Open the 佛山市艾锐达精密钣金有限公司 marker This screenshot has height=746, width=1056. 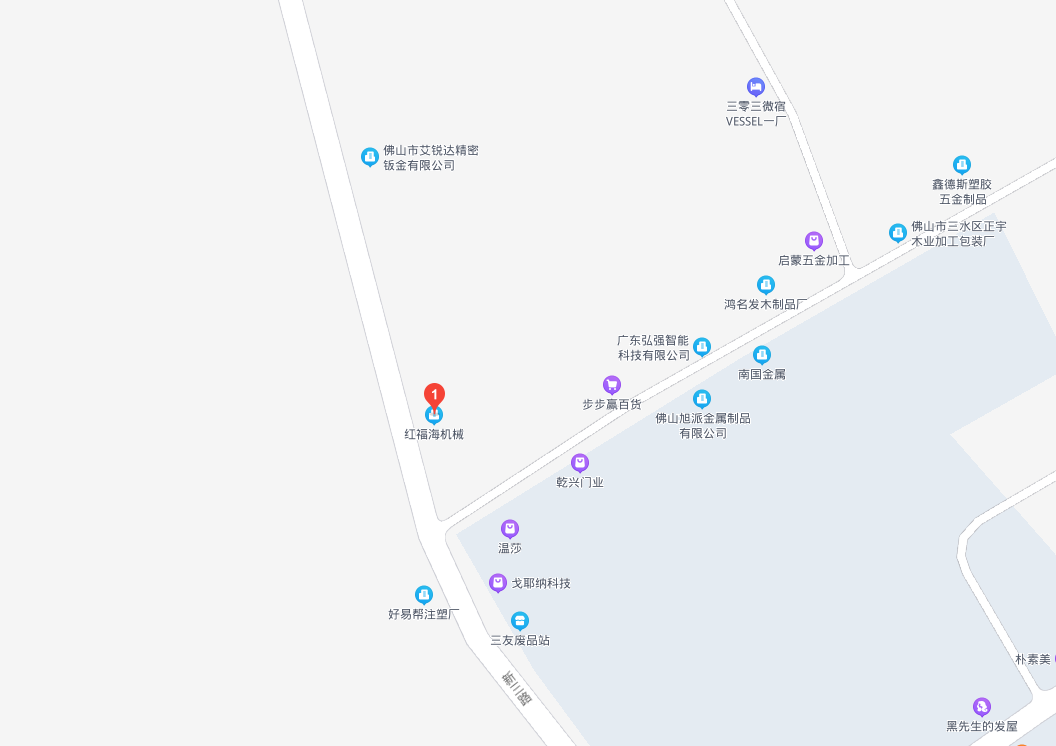(x=369, y=156)
